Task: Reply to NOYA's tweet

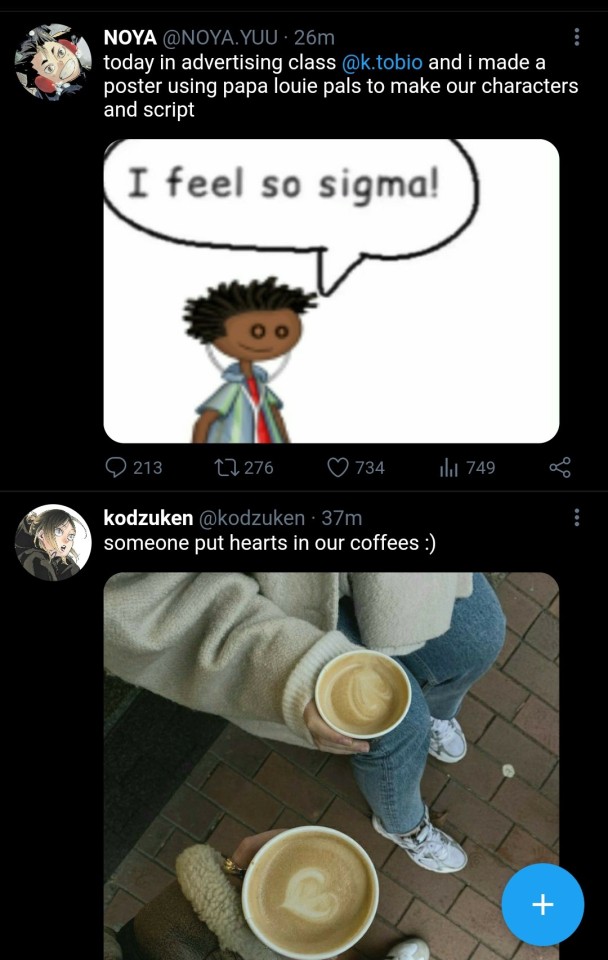Action: tap(117, 467)
